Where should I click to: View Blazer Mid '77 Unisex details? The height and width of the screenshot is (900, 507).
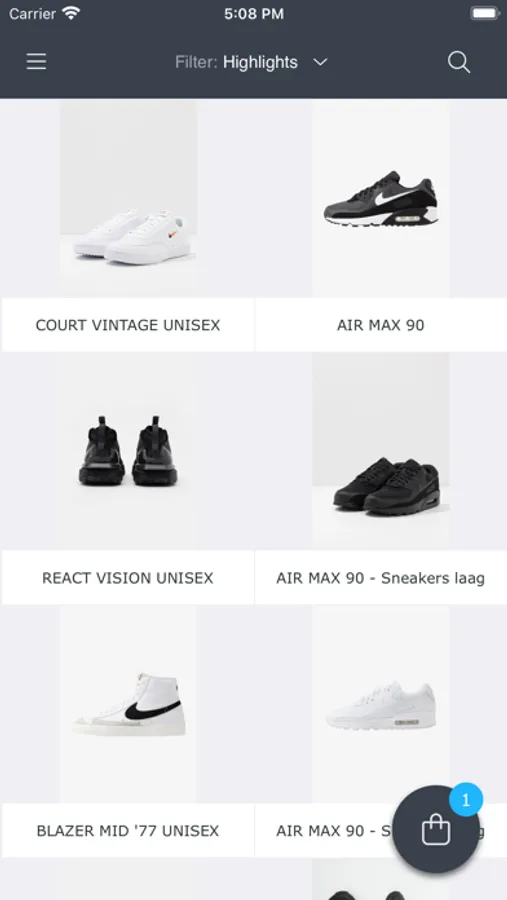pos(127,731)
